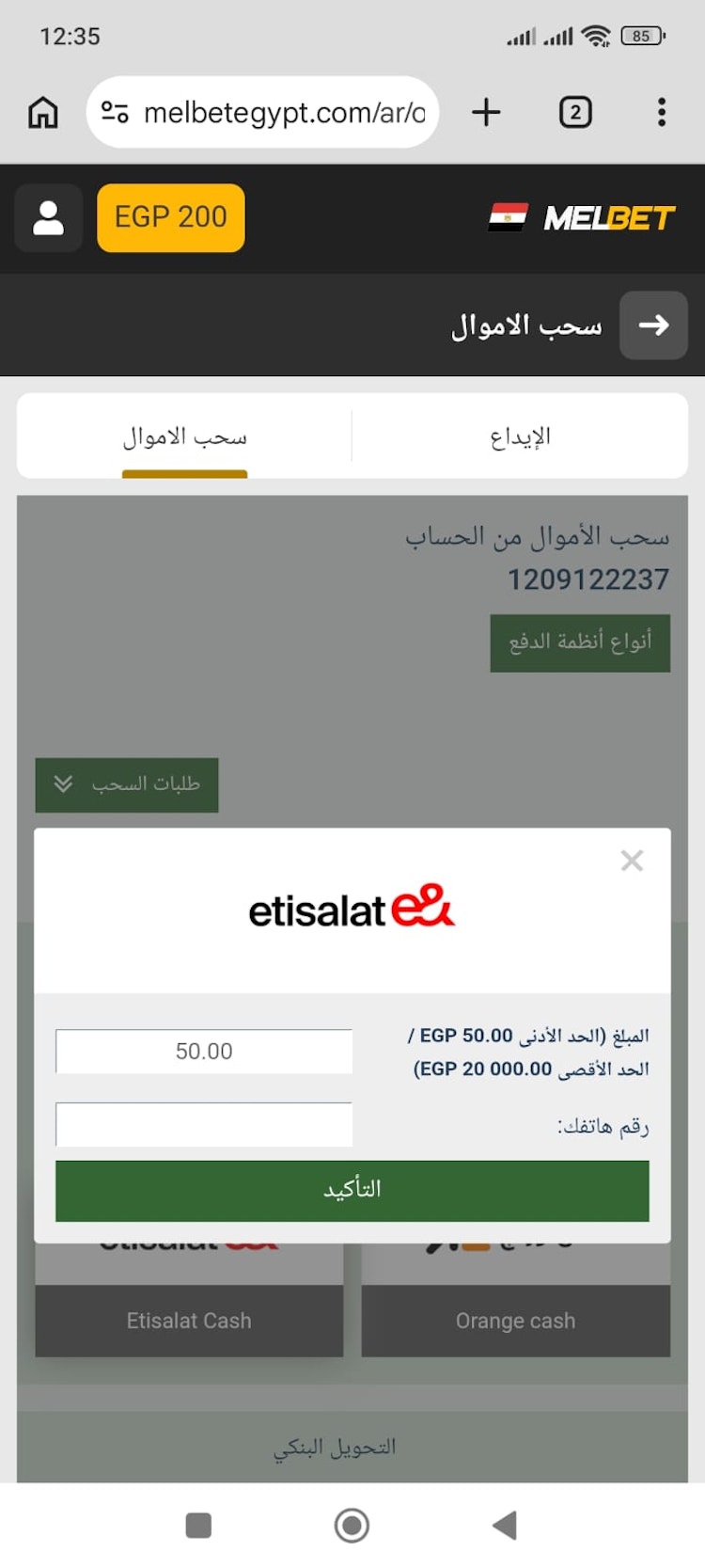Tap the EGP 200 balance button
The width and height of the screenshot is (705, 1568).
point(170,217)
